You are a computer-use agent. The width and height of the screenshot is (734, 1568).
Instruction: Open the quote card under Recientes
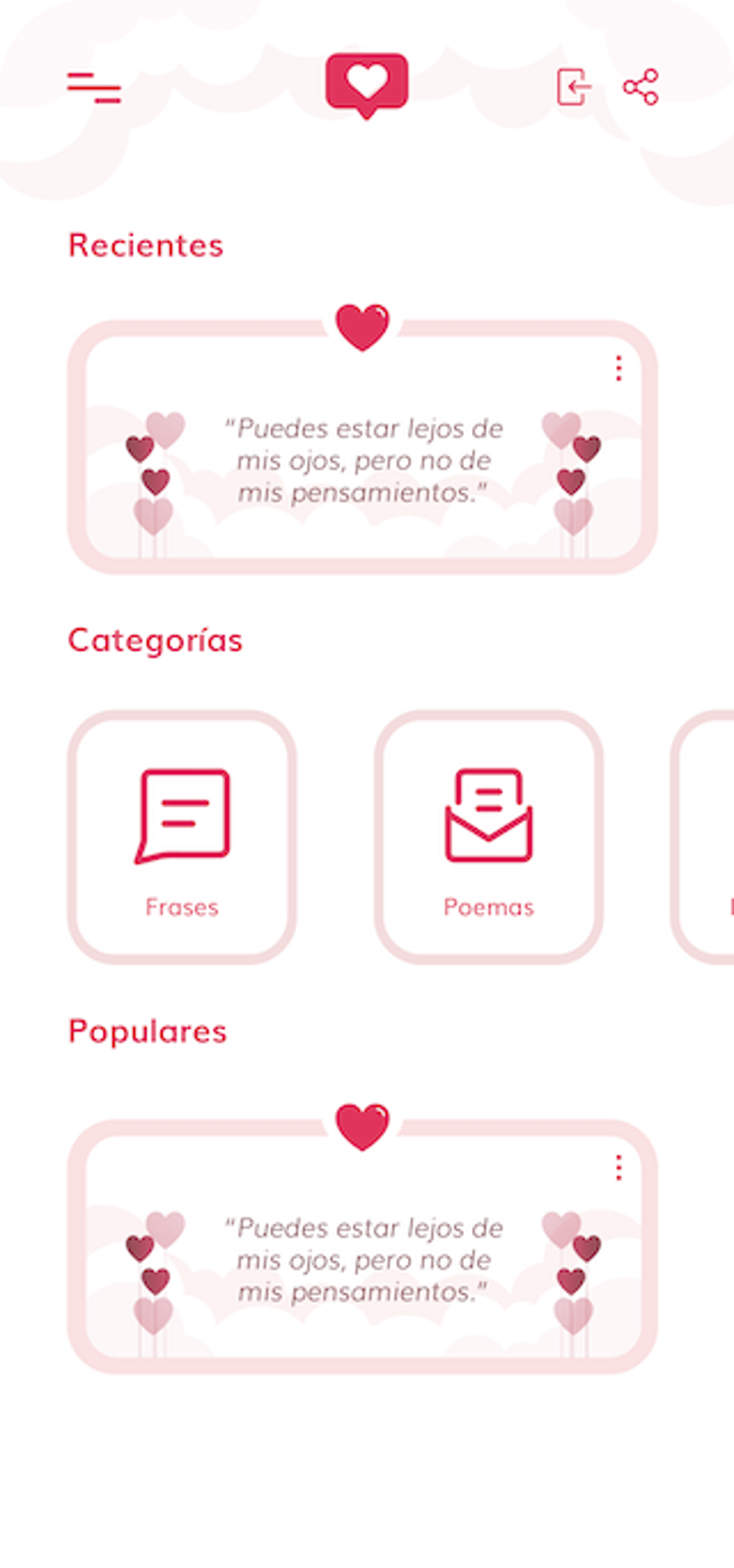(x=363, y=460)
